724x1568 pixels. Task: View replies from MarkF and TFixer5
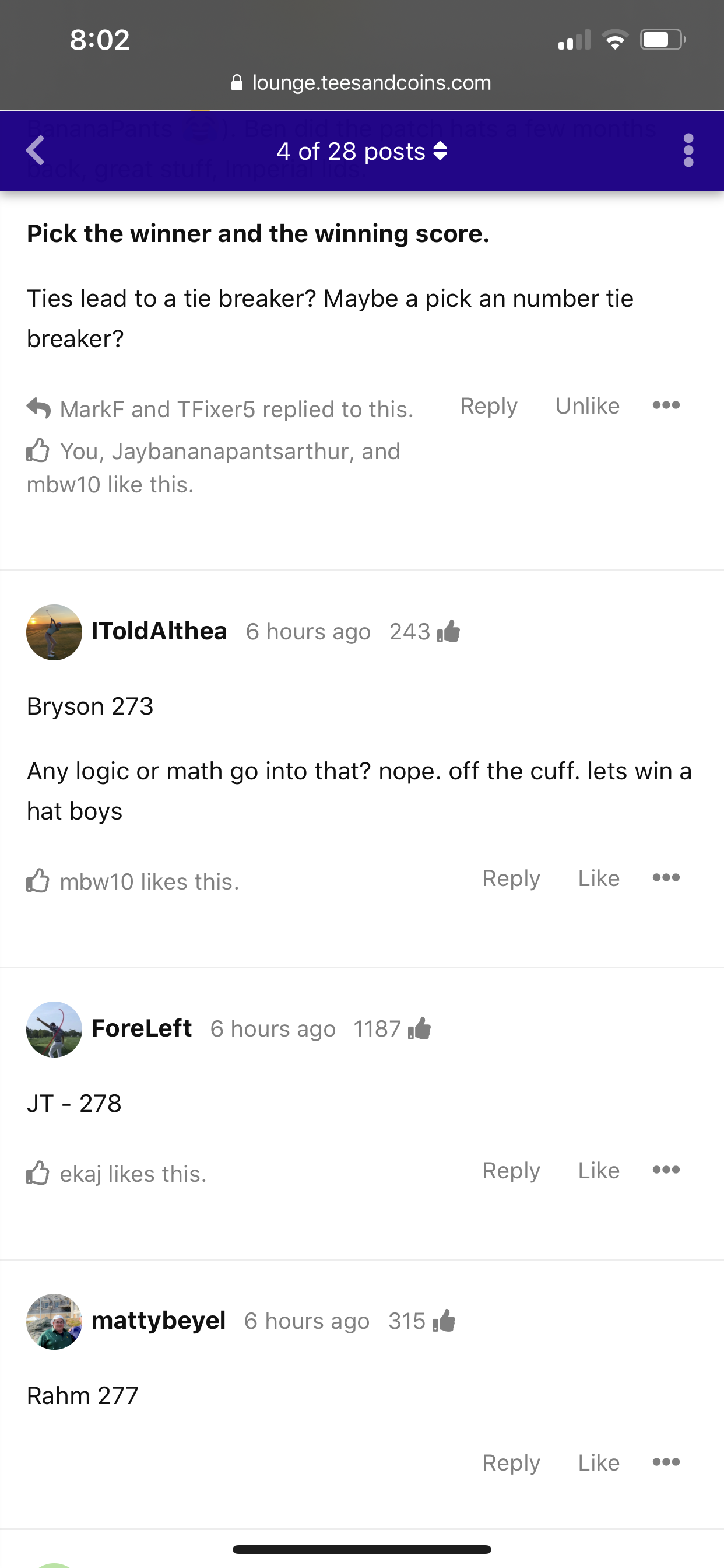236,409
